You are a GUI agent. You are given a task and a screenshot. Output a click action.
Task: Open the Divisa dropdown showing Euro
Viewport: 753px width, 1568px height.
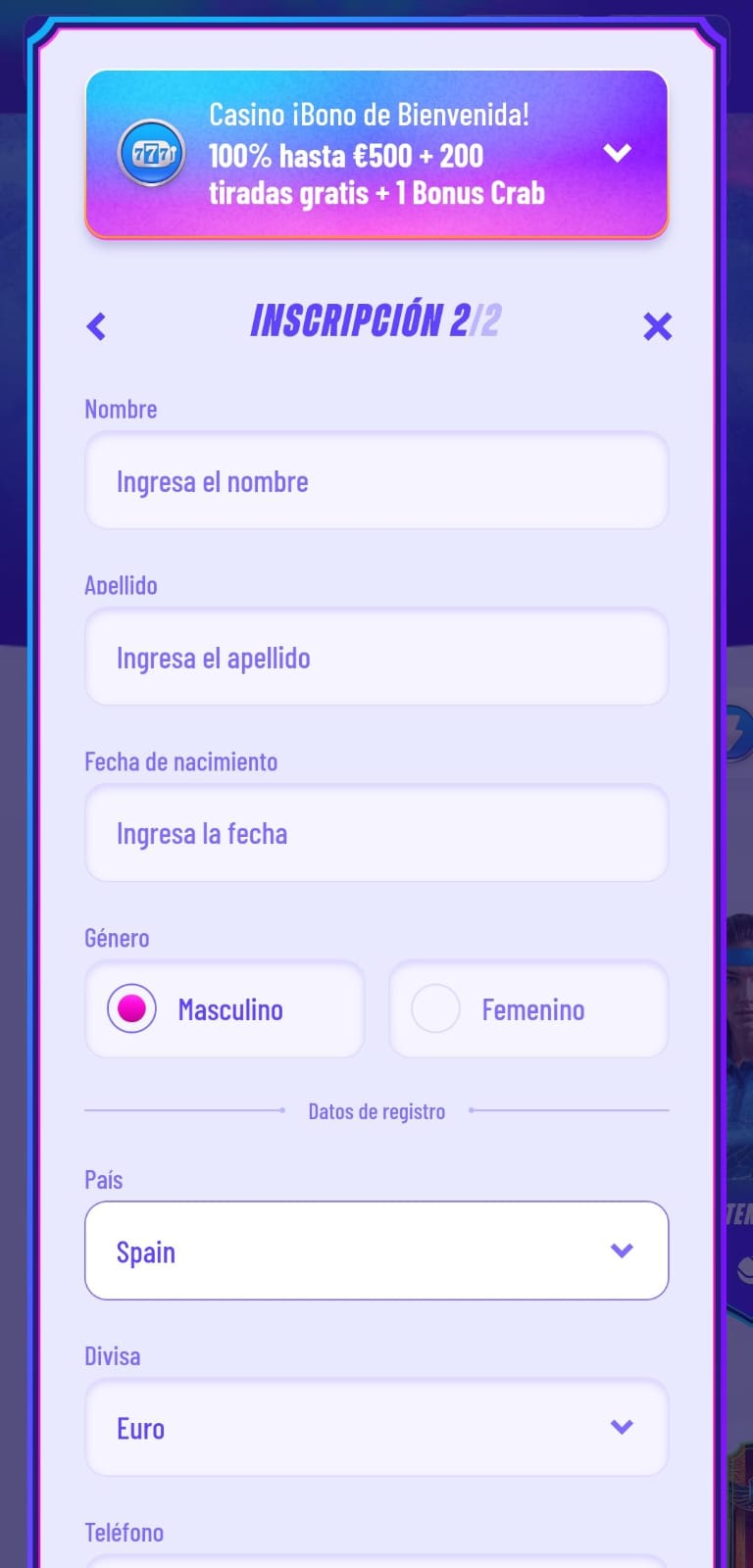(376, 1428)
